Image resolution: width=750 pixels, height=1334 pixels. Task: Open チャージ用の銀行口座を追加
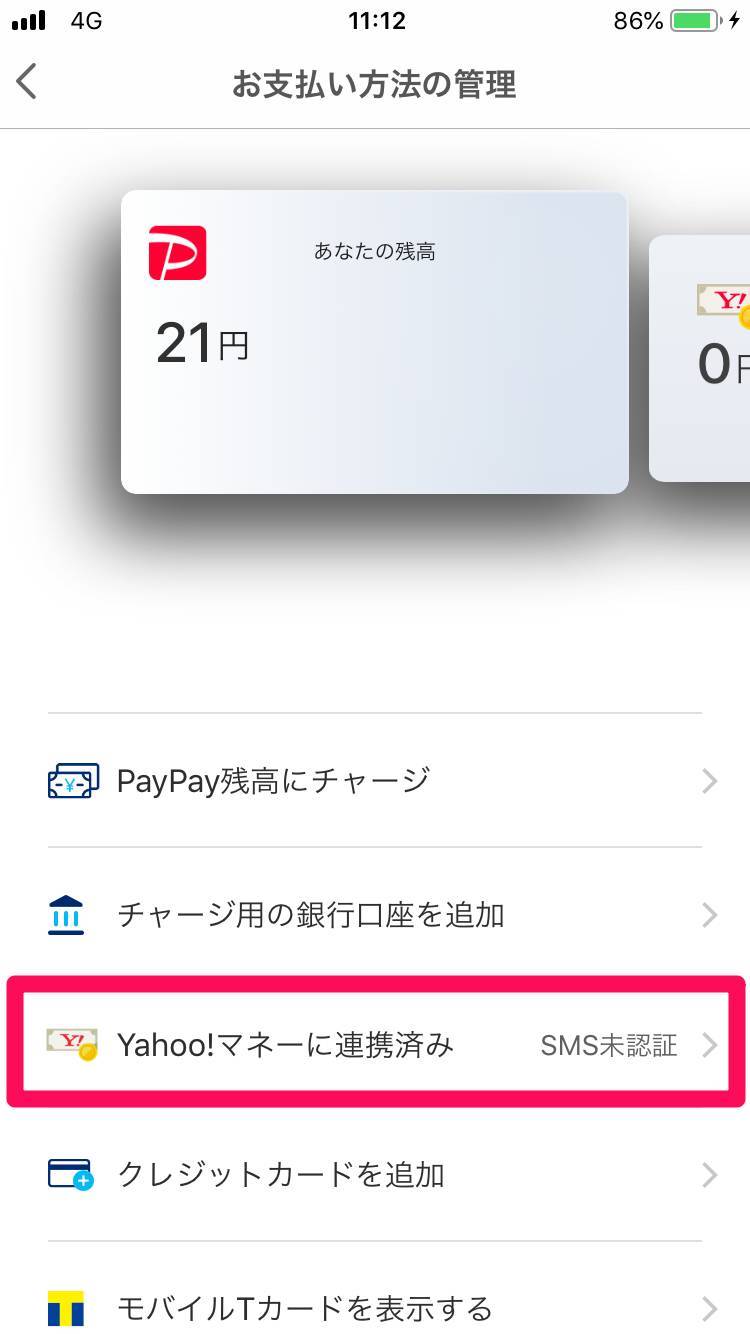375,914
